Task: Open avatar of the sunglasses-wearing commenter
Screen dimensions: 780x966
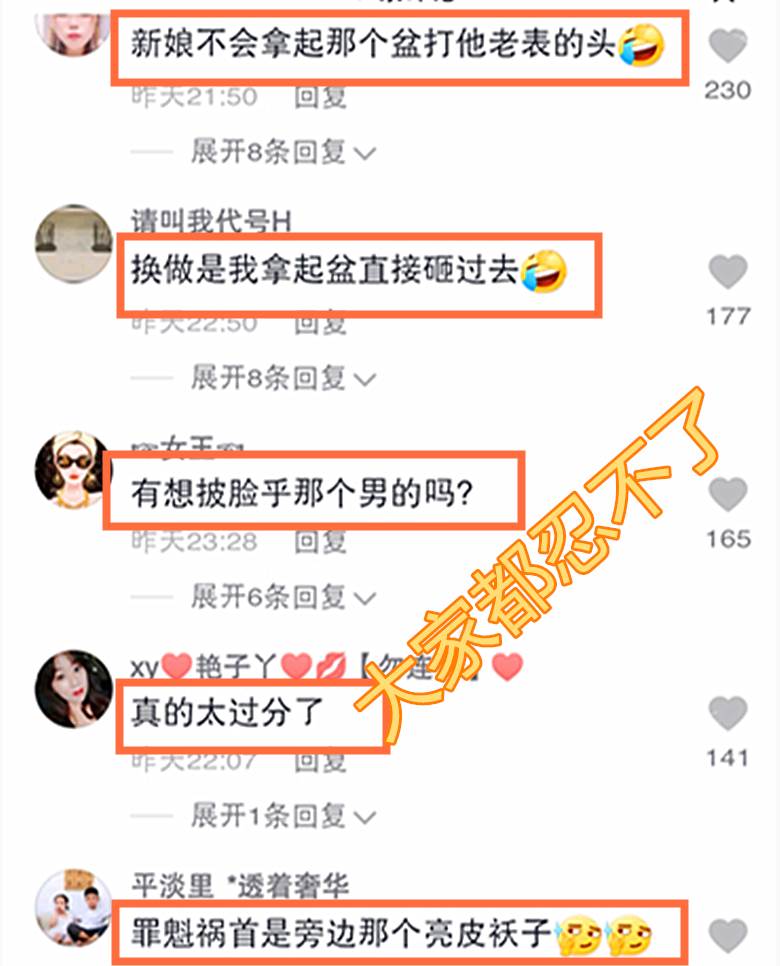Action: click(x=74, y=470)
